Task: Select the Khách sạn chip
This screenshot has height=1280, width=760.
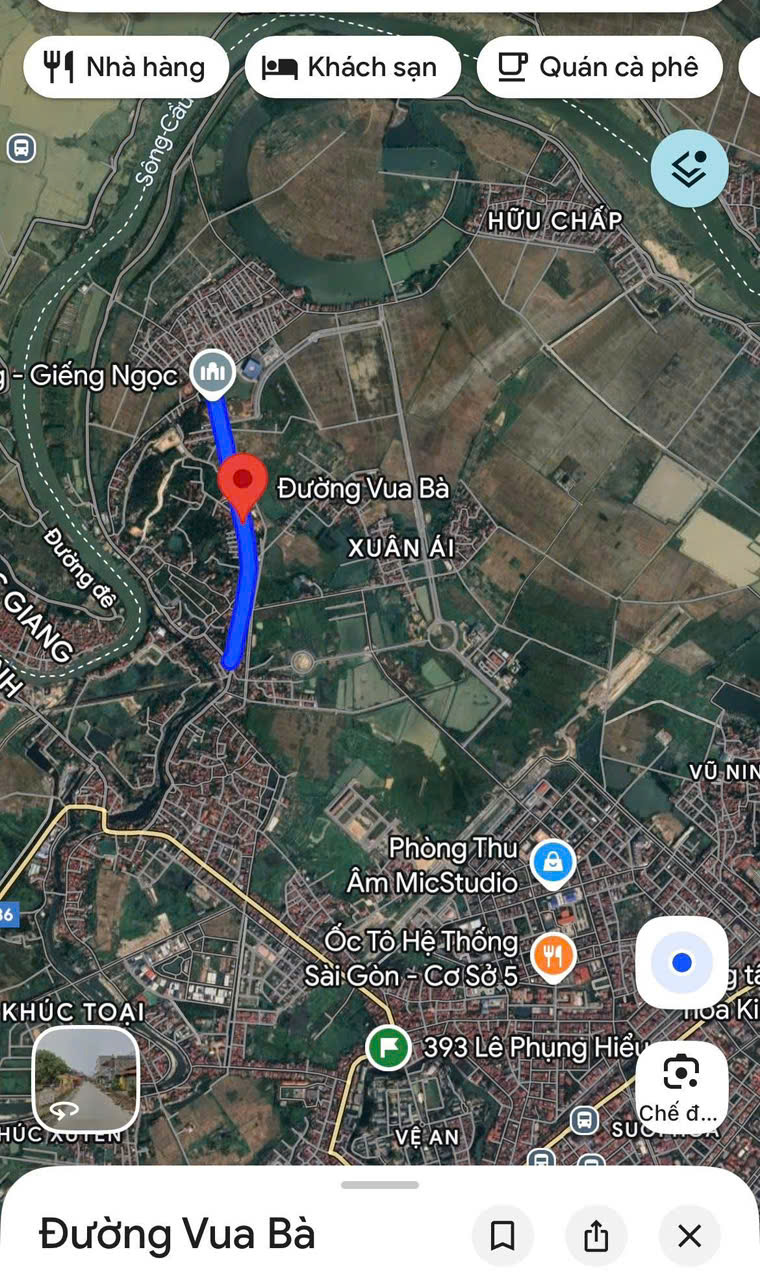Action: [352, 67]
